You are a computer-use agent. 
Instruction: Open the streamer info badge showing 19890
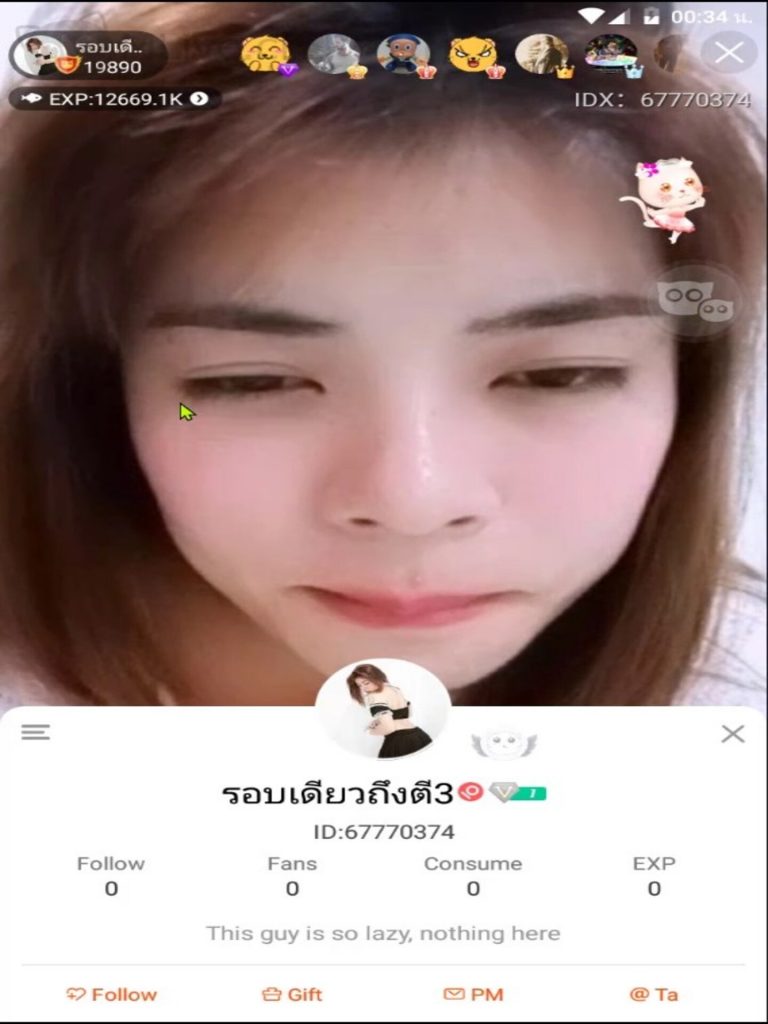(88, 56)
